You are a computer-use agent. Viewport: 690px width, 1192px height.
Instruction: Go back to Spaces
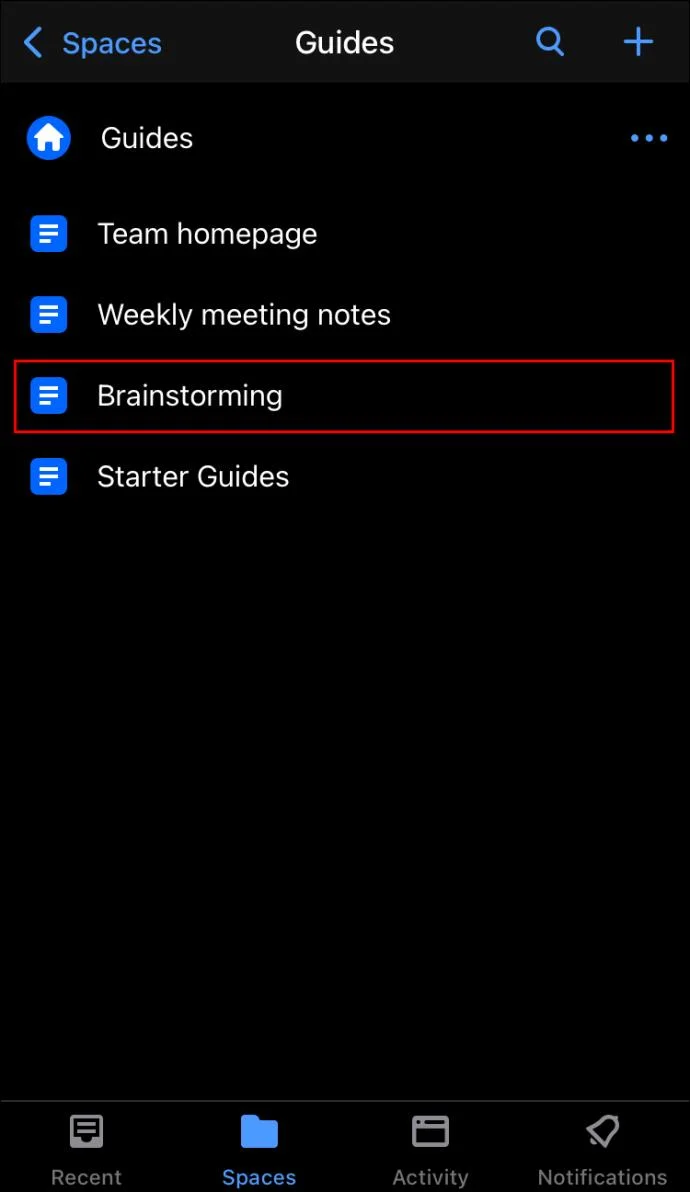92,43
